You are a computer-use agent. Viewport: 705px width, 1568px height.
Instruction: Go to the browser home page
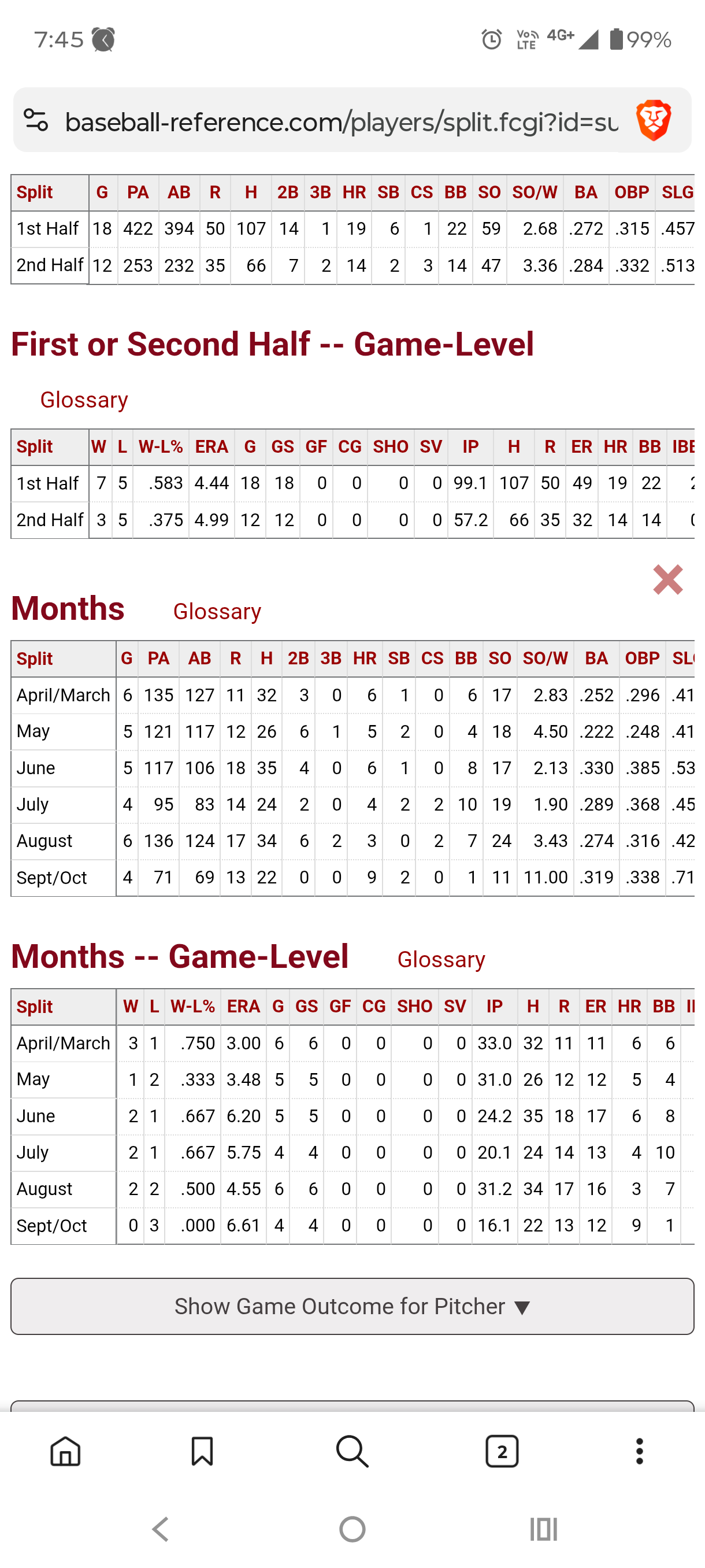(65, 1452)
